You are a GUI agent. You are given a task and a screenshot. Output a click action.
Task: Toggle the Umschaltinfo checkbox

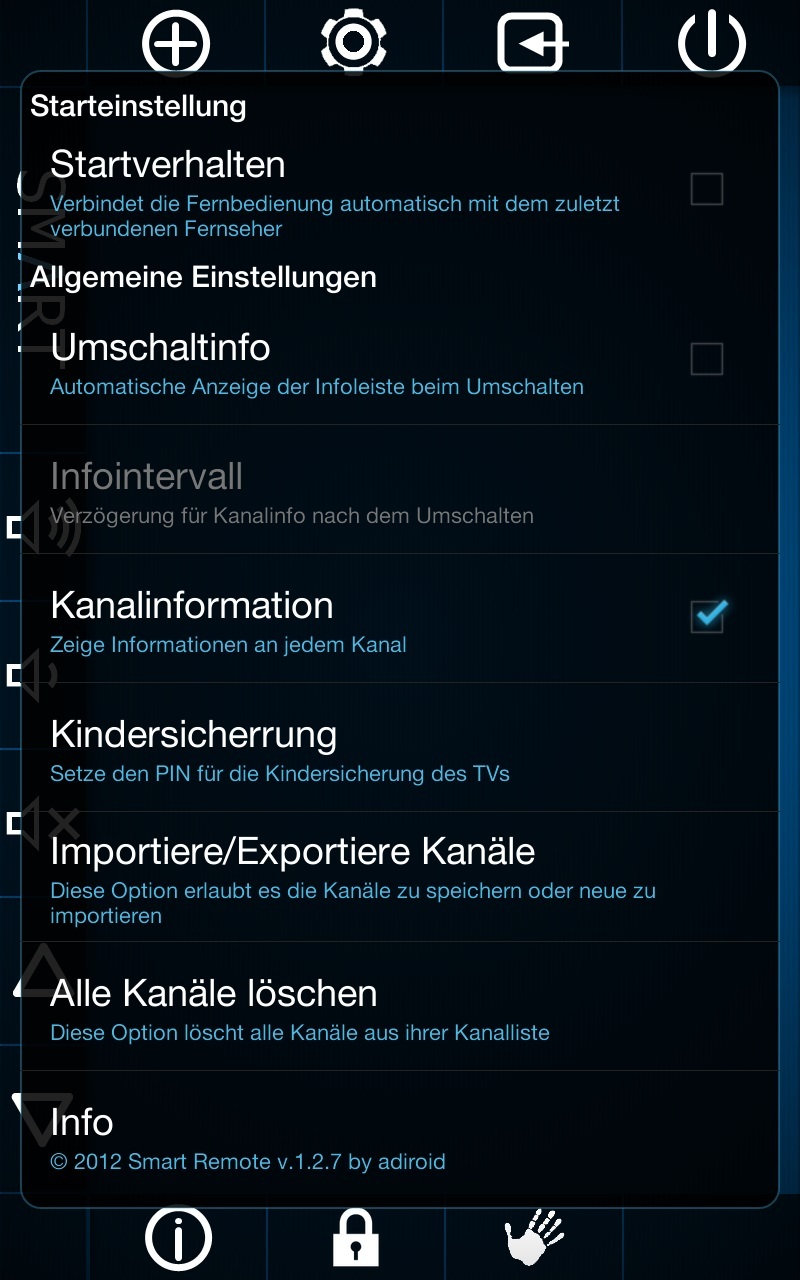(x=707, y=359)
